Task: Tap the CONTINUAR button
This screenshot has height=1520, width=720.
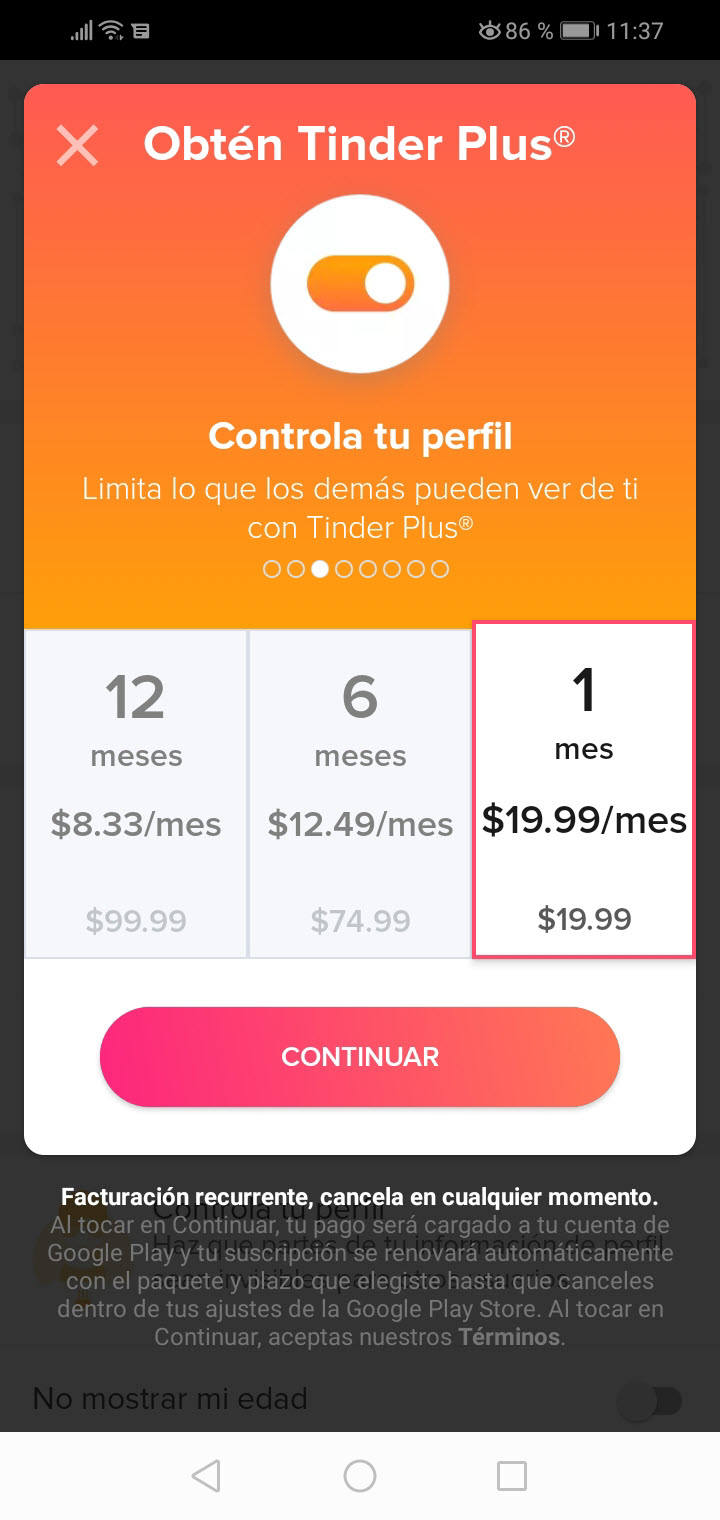Action: click(360, 1057)
